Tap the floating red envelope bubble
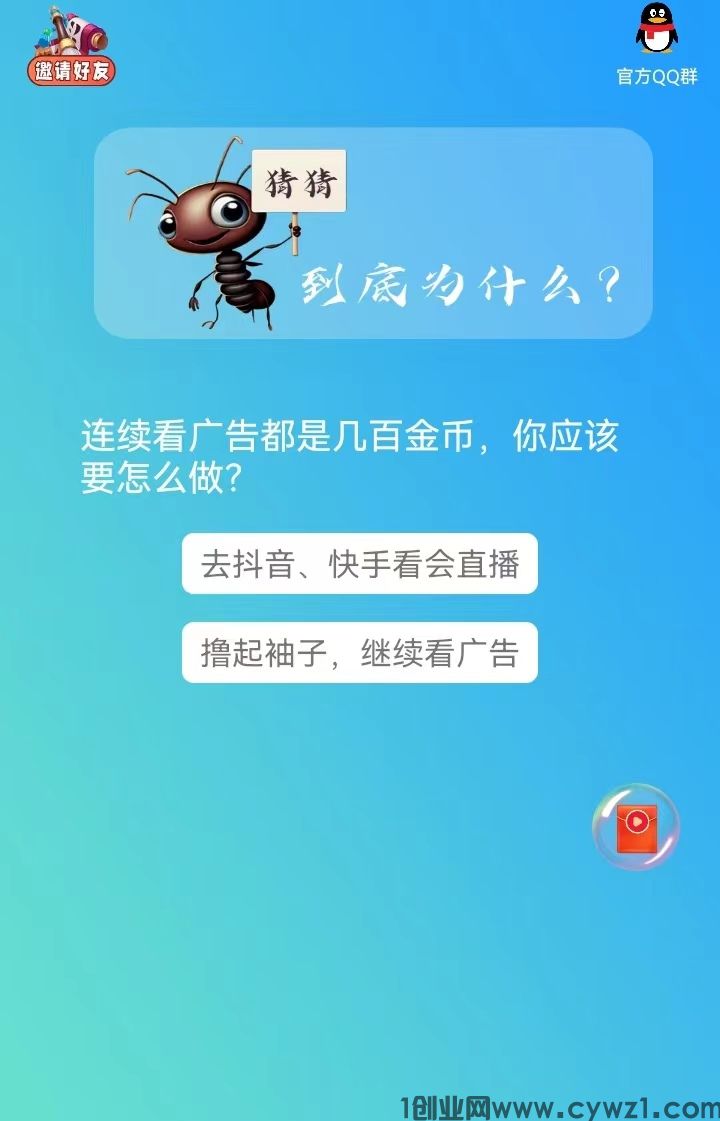 click(x=636, y=826)
